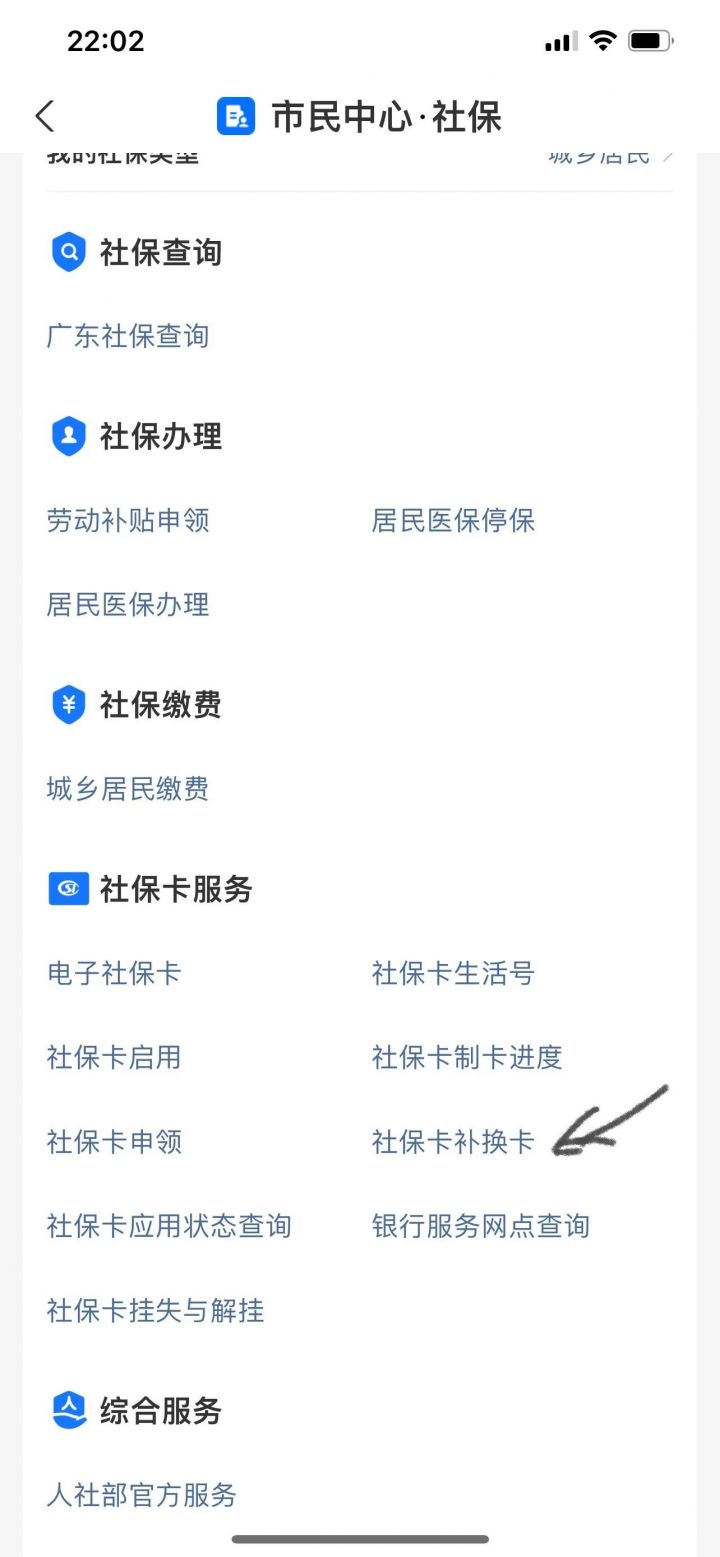Click 电子社保卡
Viewport: 720px width, 1557px height.
[112, 973]
